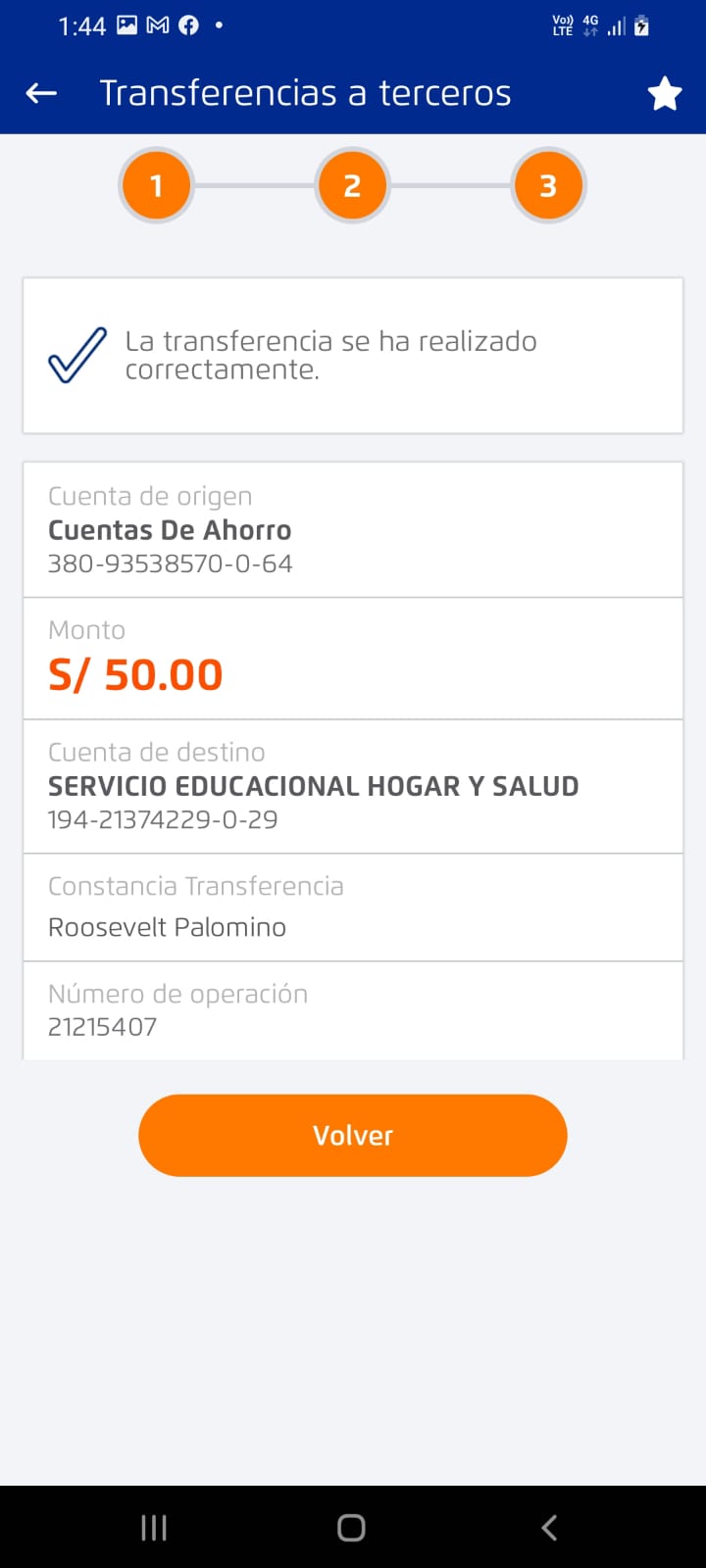The width and height of the screenshot is (706, 1568).
Task: Go to the phone's home screen
Action: 351,1527
